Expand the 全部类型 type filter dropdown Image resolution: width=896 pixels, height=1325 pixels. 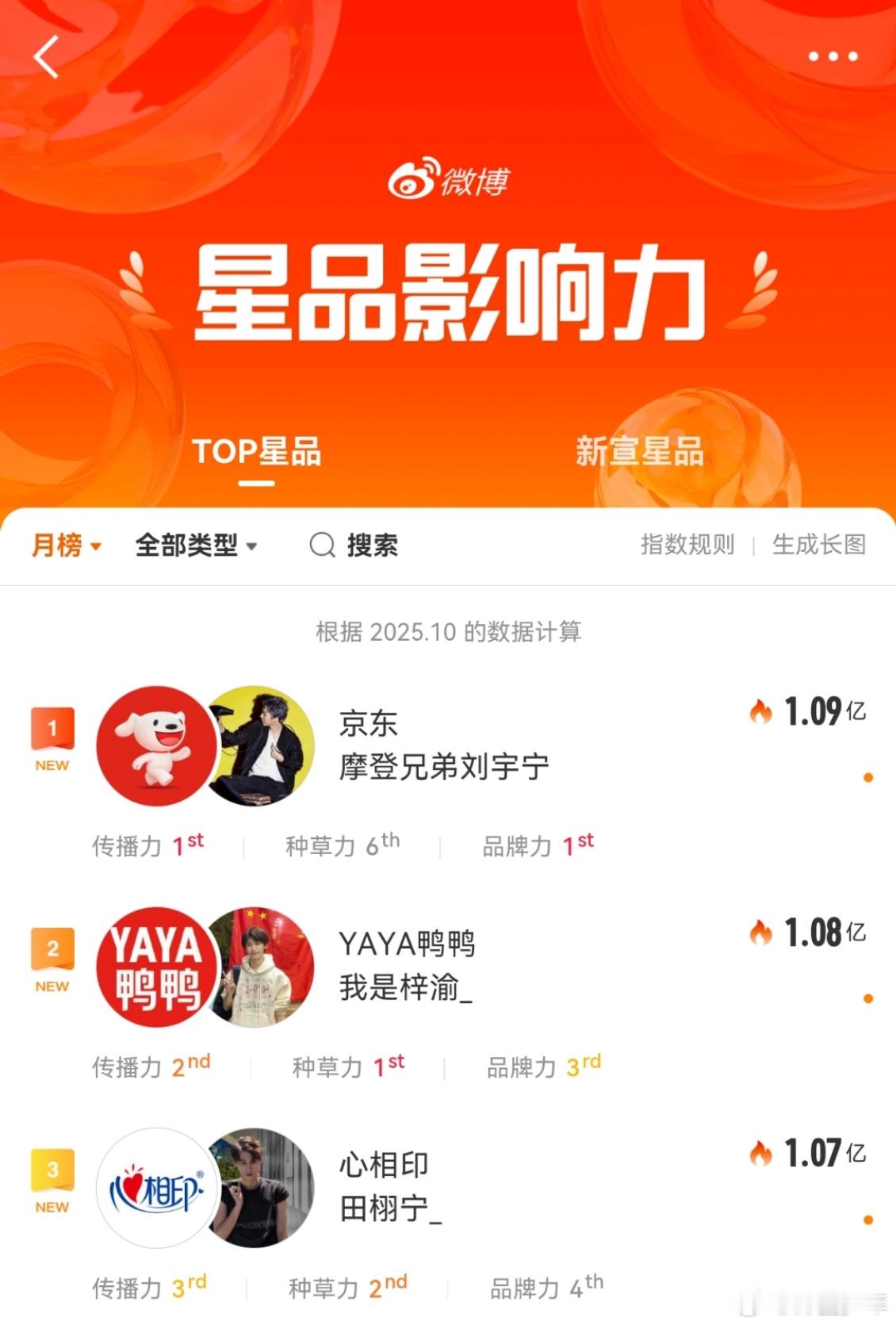(x=193, y=546)
